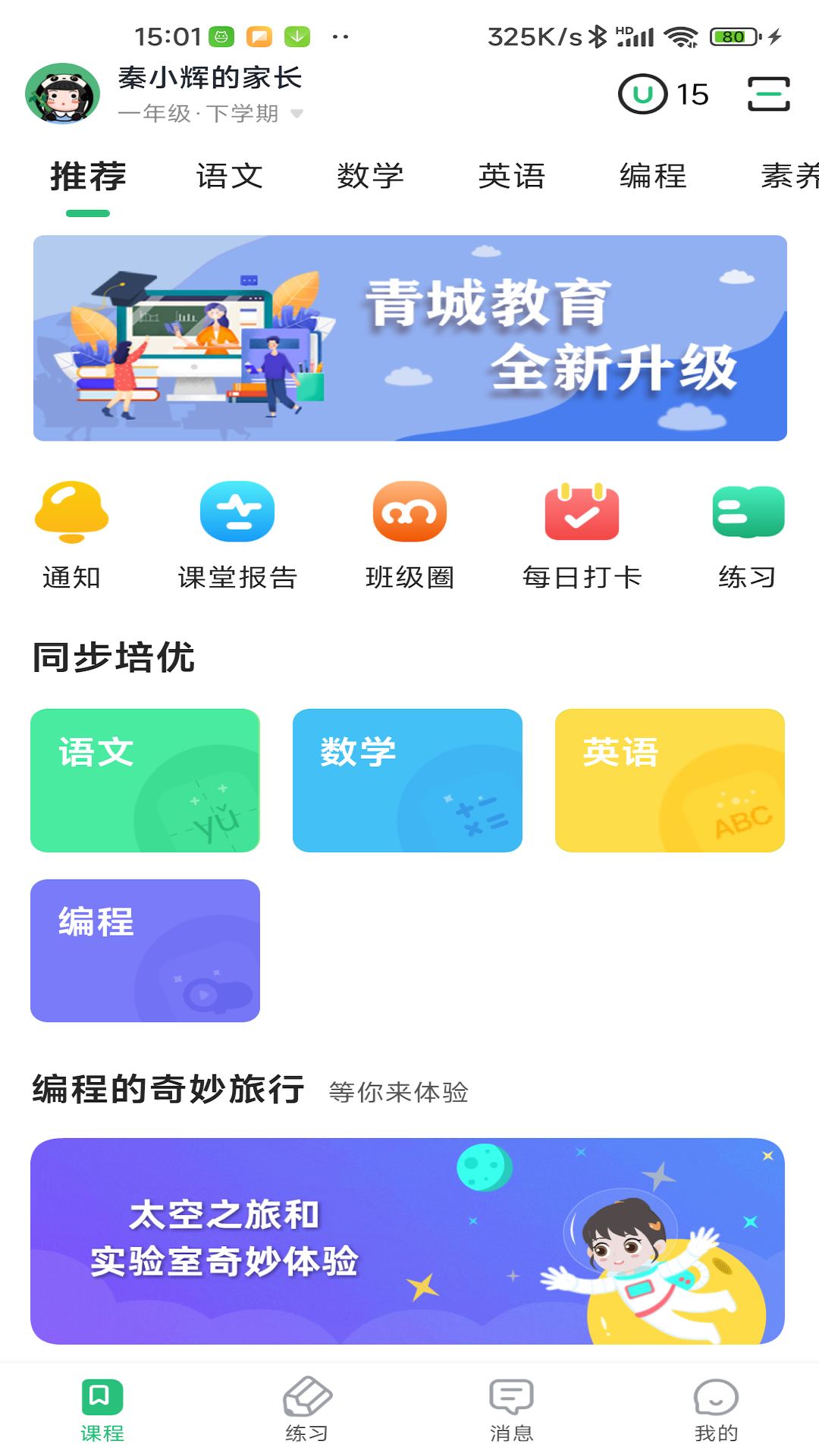Open the 课堂报告 class report icon
This screenshot has width=819, height=1456.
click(x=237, y=513)
